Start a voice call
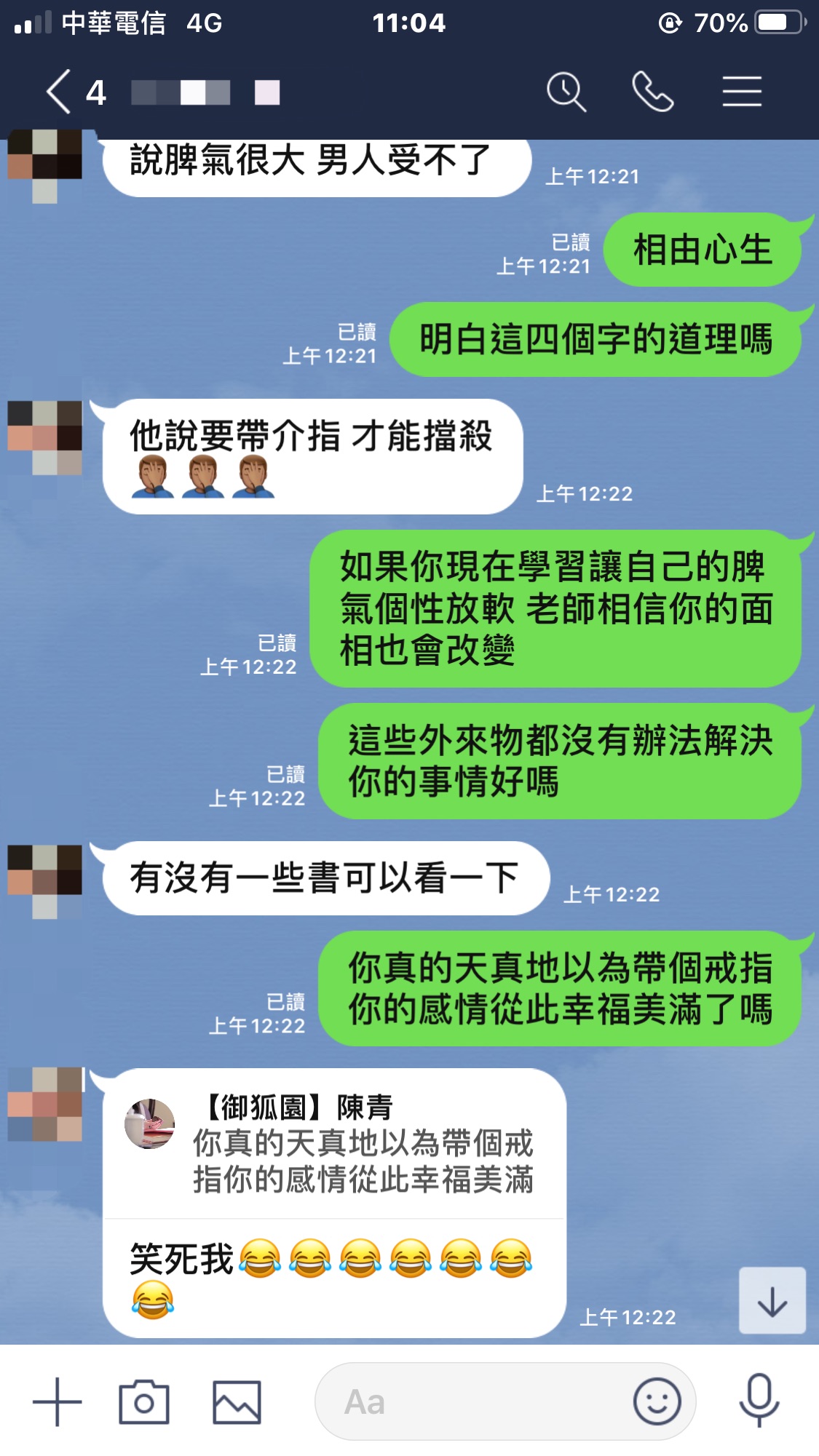 click(652, 92)
